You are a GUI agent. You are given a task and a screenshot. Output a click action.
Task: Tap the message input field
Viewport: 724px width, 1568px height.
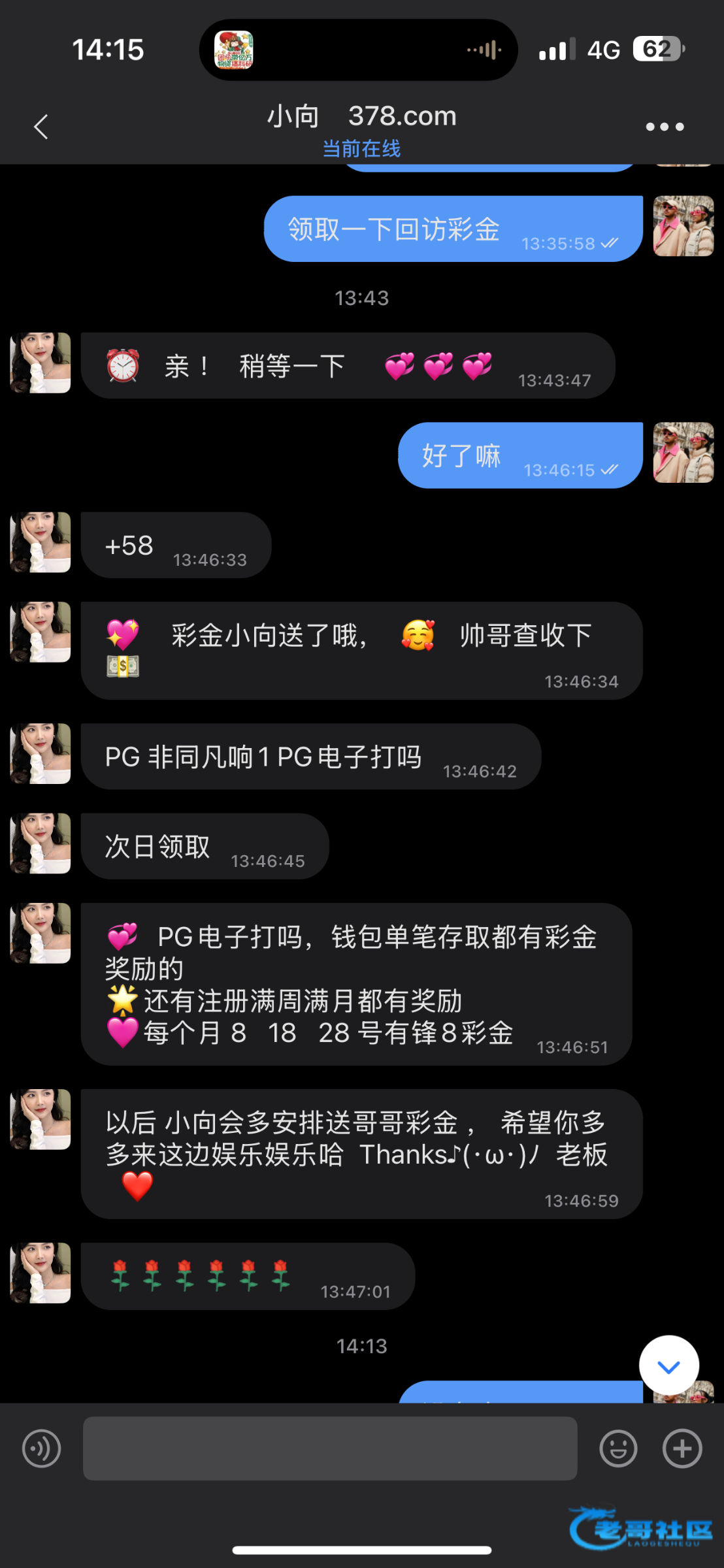tap(330, 1448)
